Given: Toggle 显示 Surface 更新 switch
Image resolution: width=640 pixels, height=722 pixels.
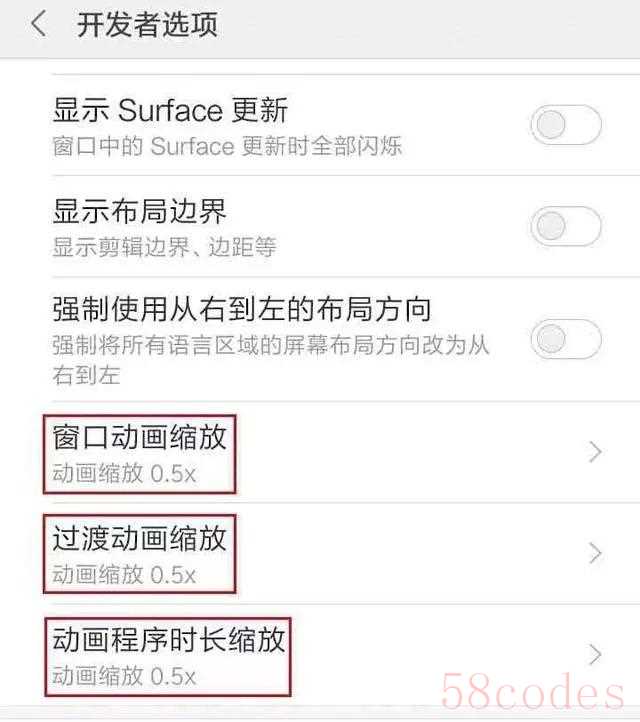Looking at the screenshot, I should tap(565, 126).
